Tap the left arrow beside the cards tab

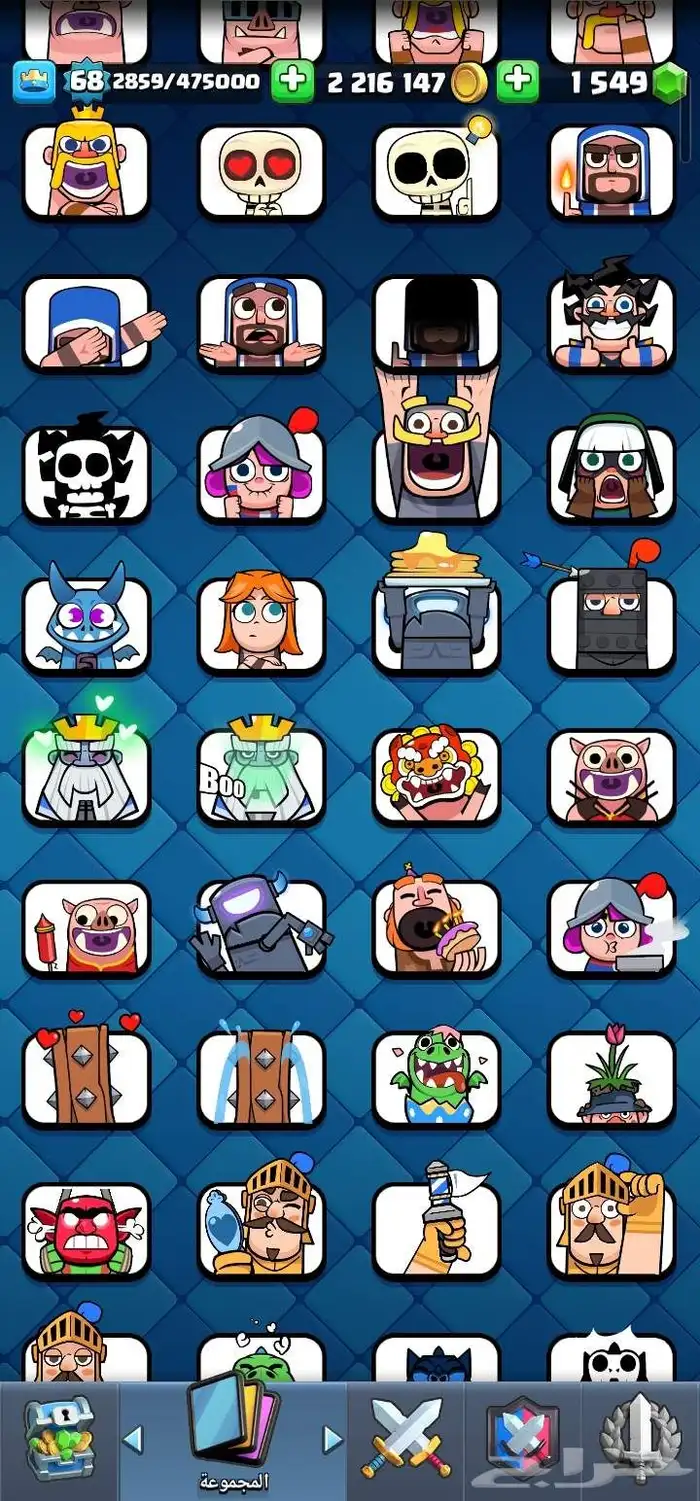click(x=133, y=1441)
